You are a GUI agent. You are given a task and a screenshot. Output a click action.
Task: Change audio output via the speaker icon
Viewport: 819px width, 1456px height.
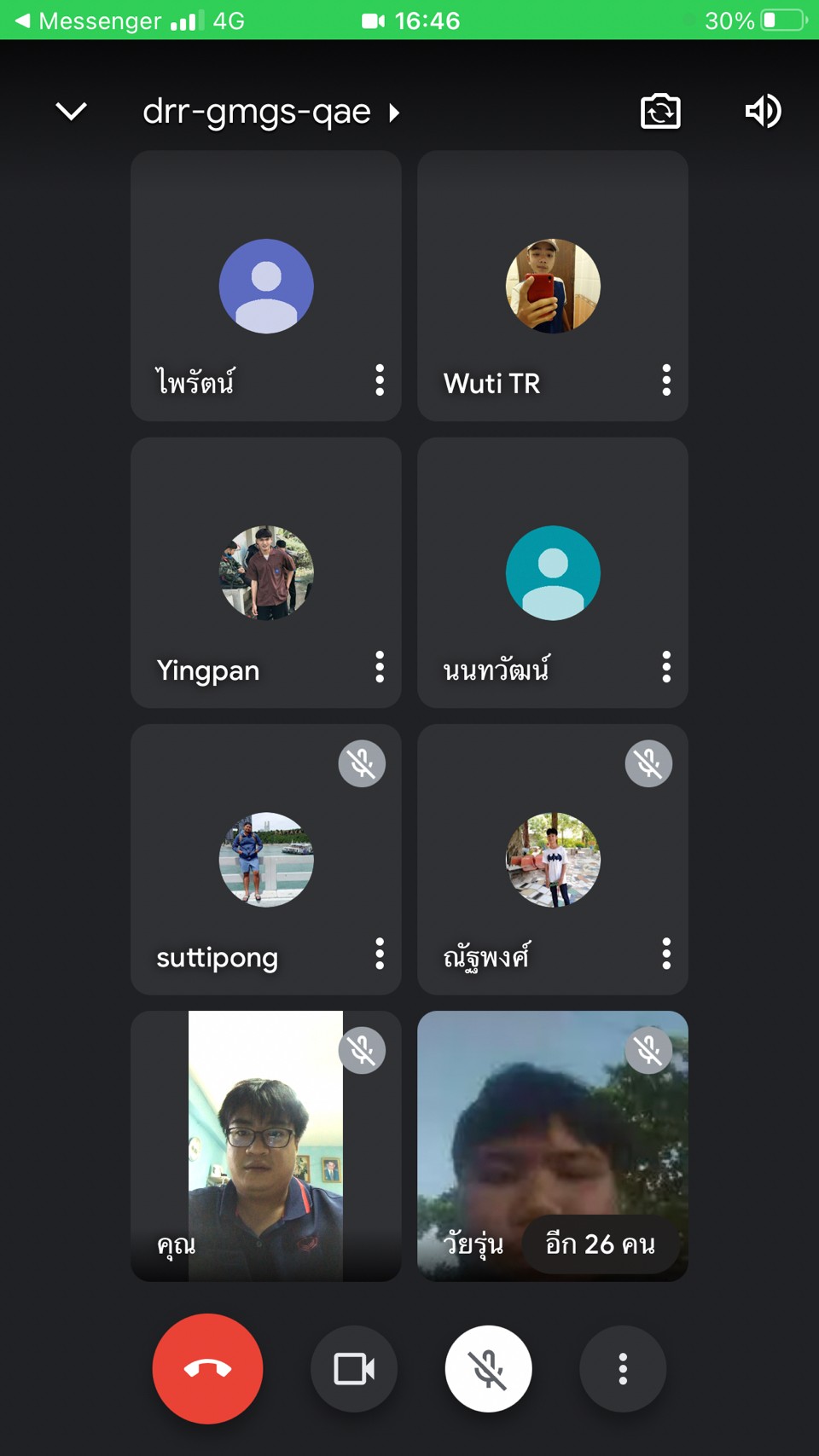[x=763, y=111]
